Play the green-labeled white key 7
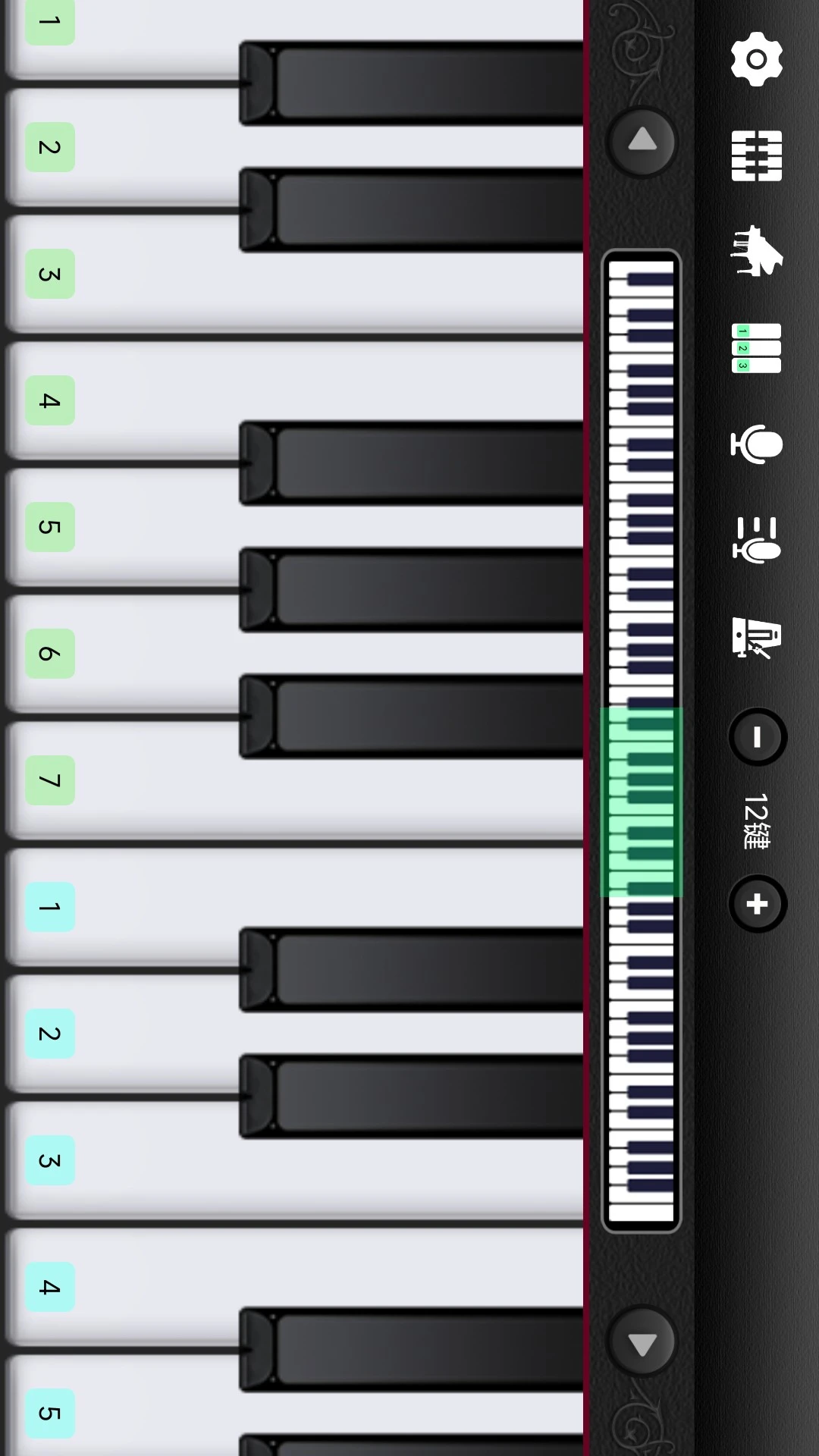Image resolution: width=819 pixels, height=1456 pixels. point(121,781)
